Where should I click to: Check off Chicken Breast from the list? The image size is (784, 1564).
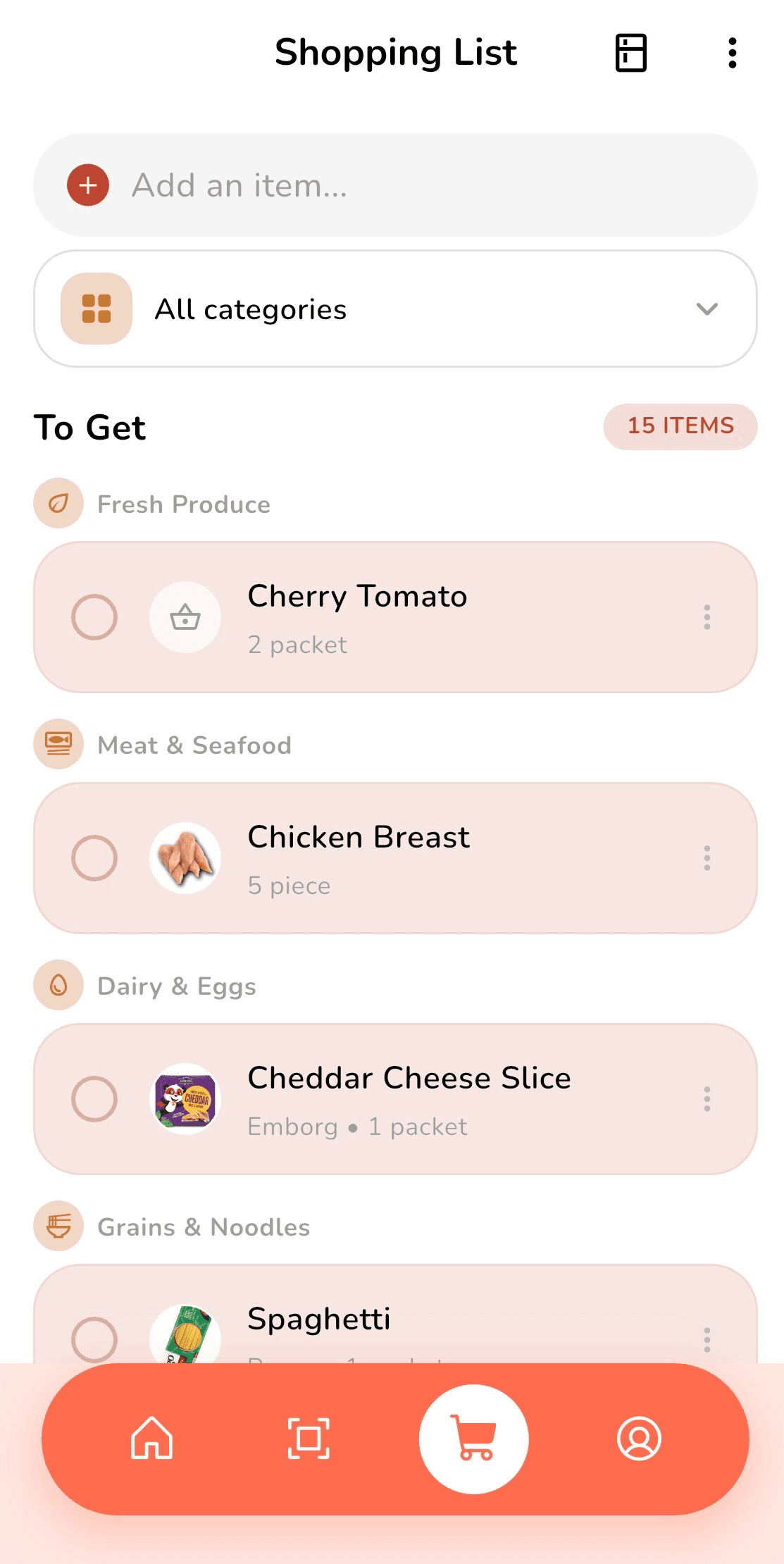[x=95, y=857]
